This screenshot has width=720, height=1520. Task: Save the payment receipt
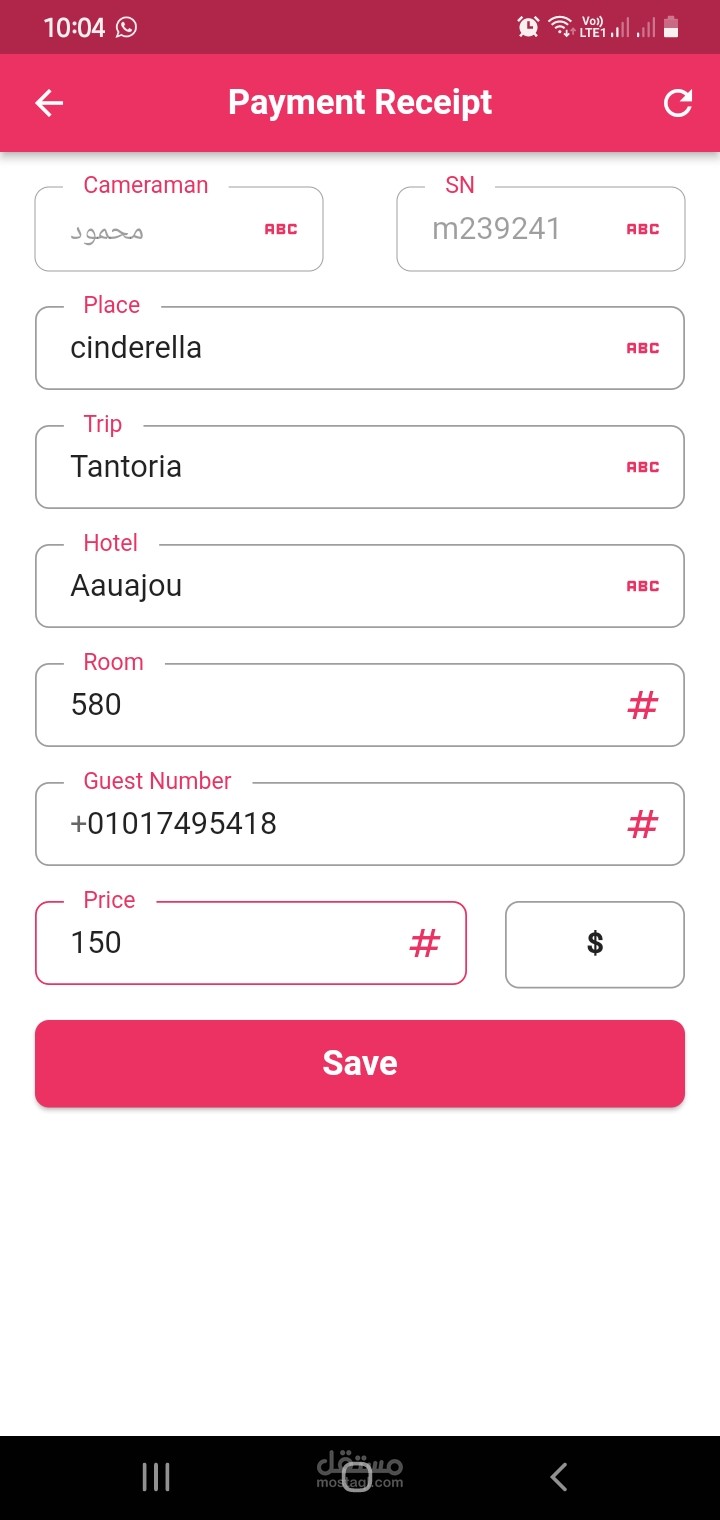(360, 1063)
